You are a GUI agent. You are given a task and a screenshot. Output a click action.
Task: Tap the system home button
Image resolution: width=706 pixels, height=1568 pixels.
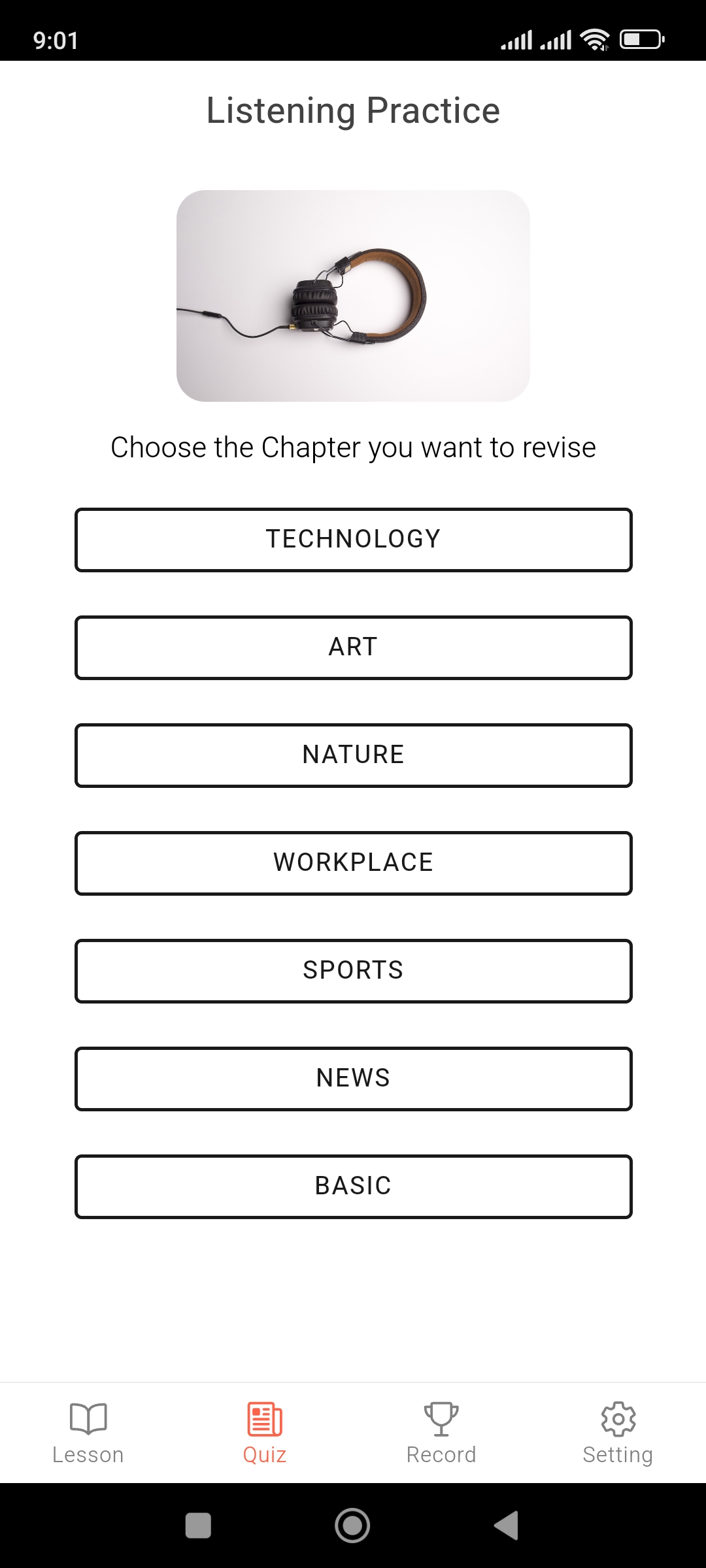352,1526
